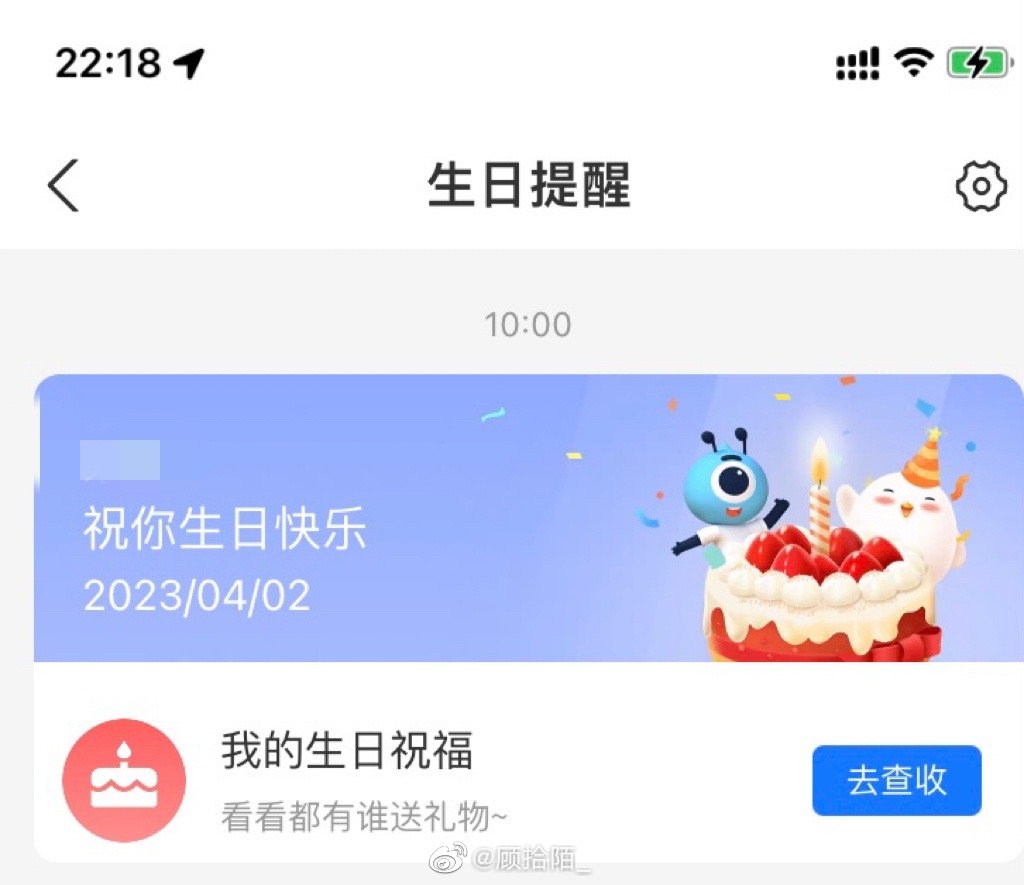1024x885 pixels.
Task: Open the 我的生日祝福 row
Action: (x=400, y=765)
